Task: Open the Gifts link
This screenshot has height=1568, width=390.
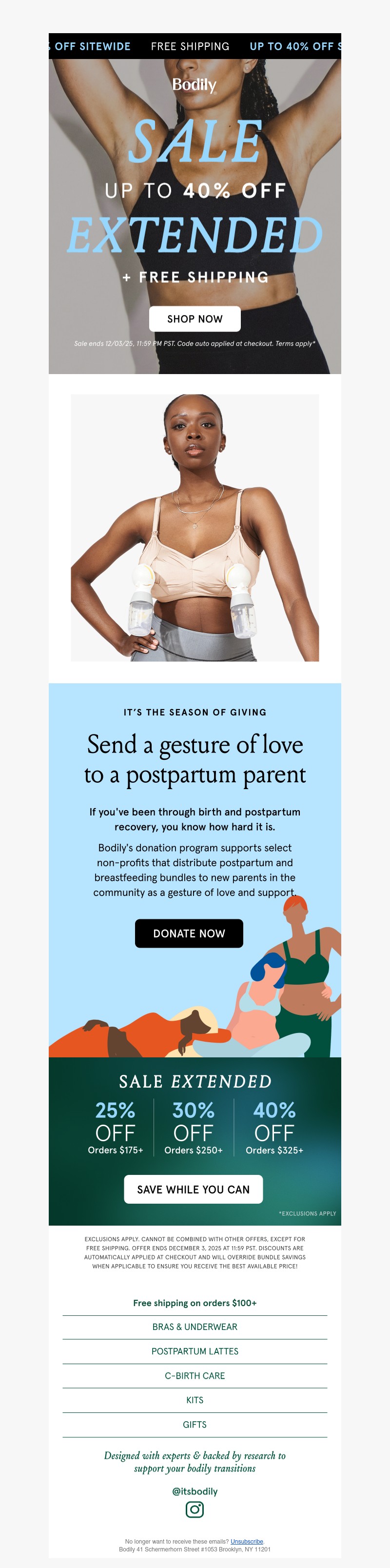Action: 195,1424
